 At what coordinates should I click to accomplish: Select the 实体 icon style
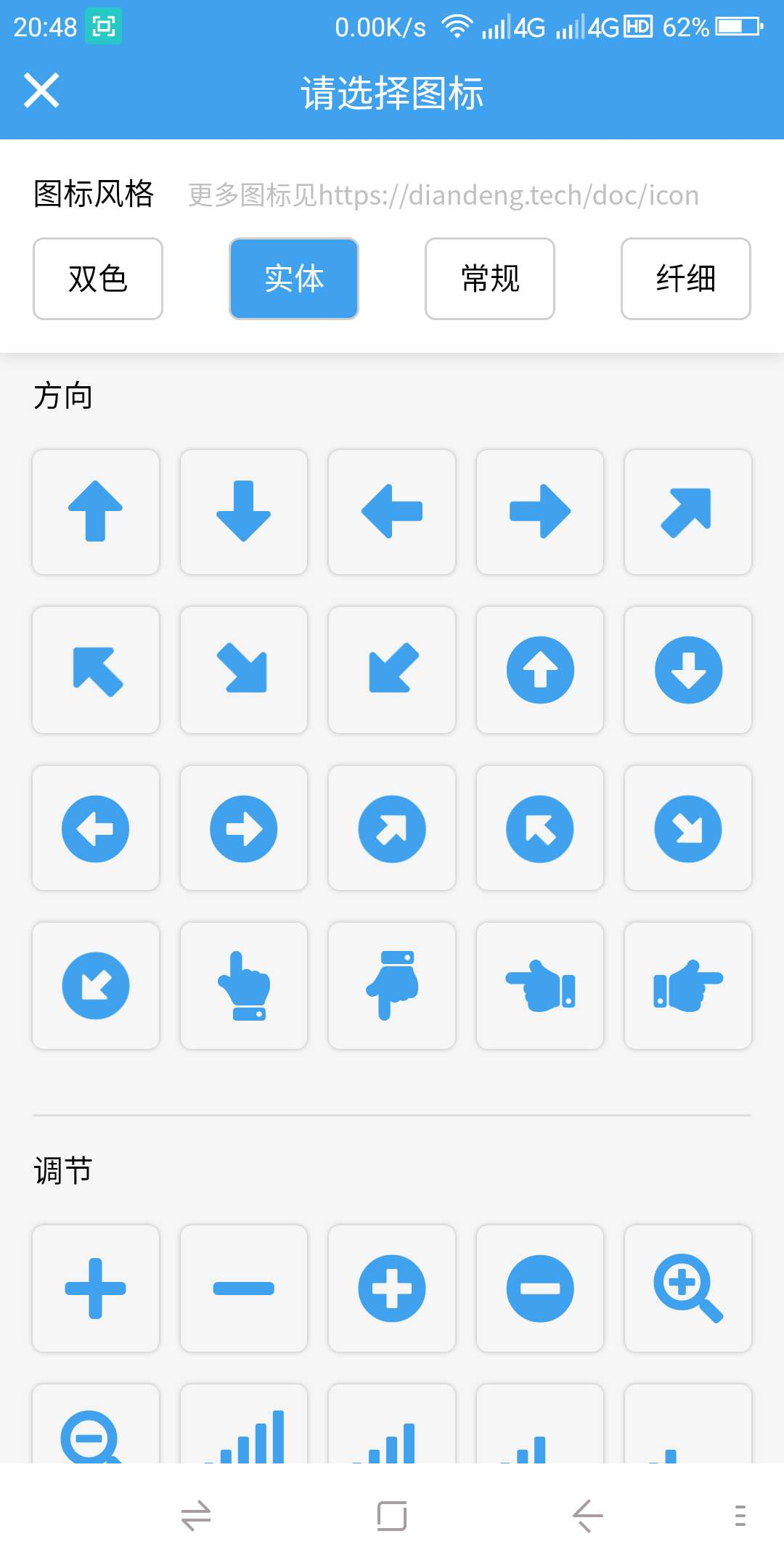[294, 279]
